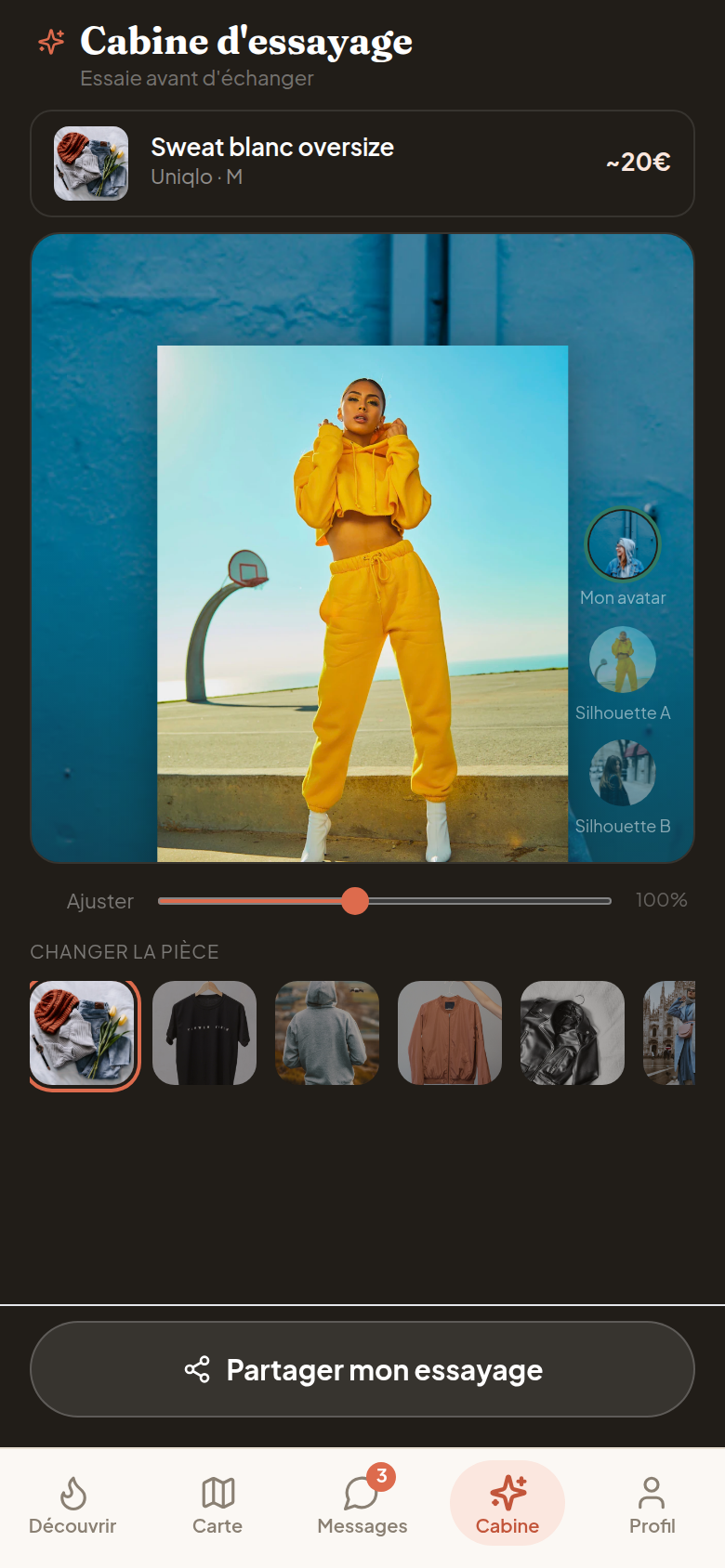Try on the grey hoodie piece

327,1033
